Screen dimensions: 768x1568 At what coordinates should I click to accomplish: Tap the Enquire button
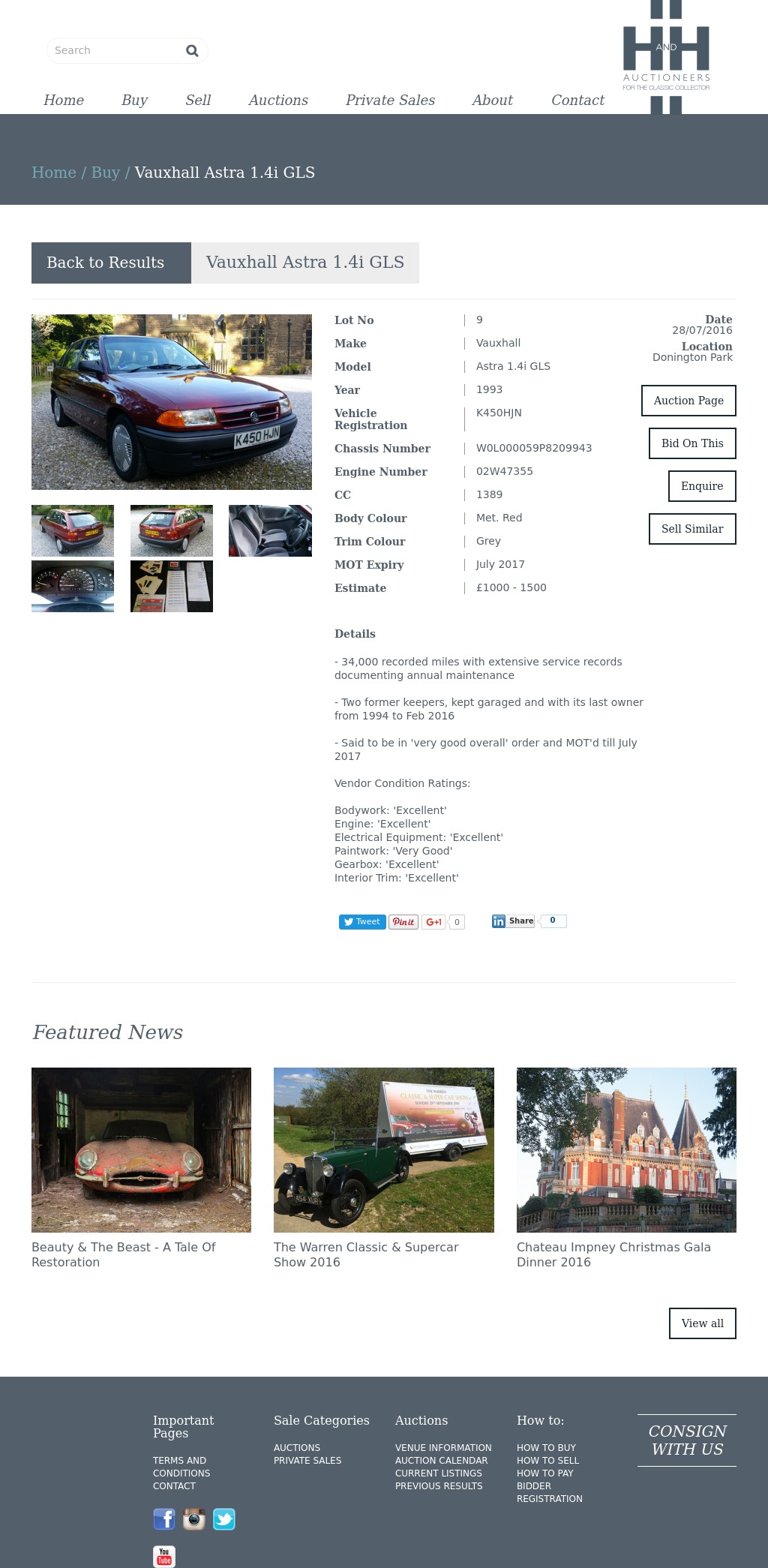(x=702, y=486)
